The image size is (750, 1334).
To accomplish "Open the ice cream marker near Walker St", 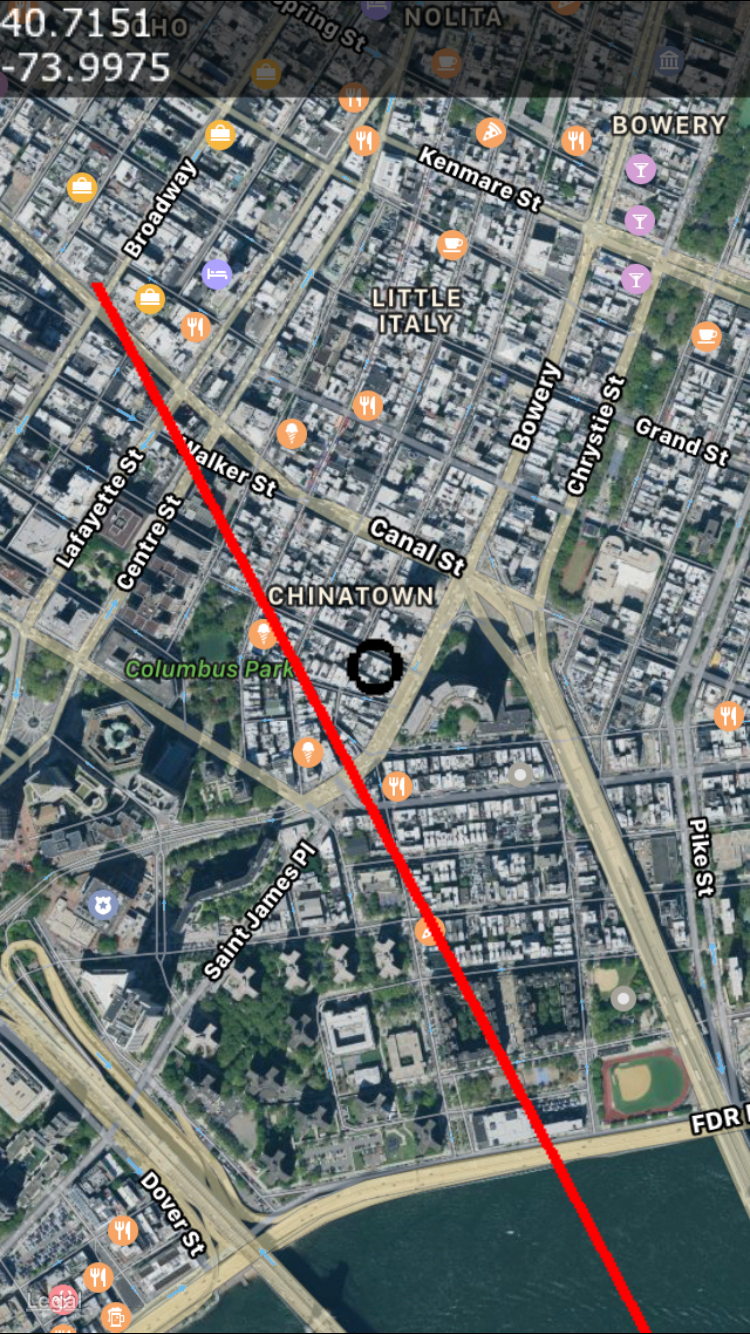I will pos(292,433).
